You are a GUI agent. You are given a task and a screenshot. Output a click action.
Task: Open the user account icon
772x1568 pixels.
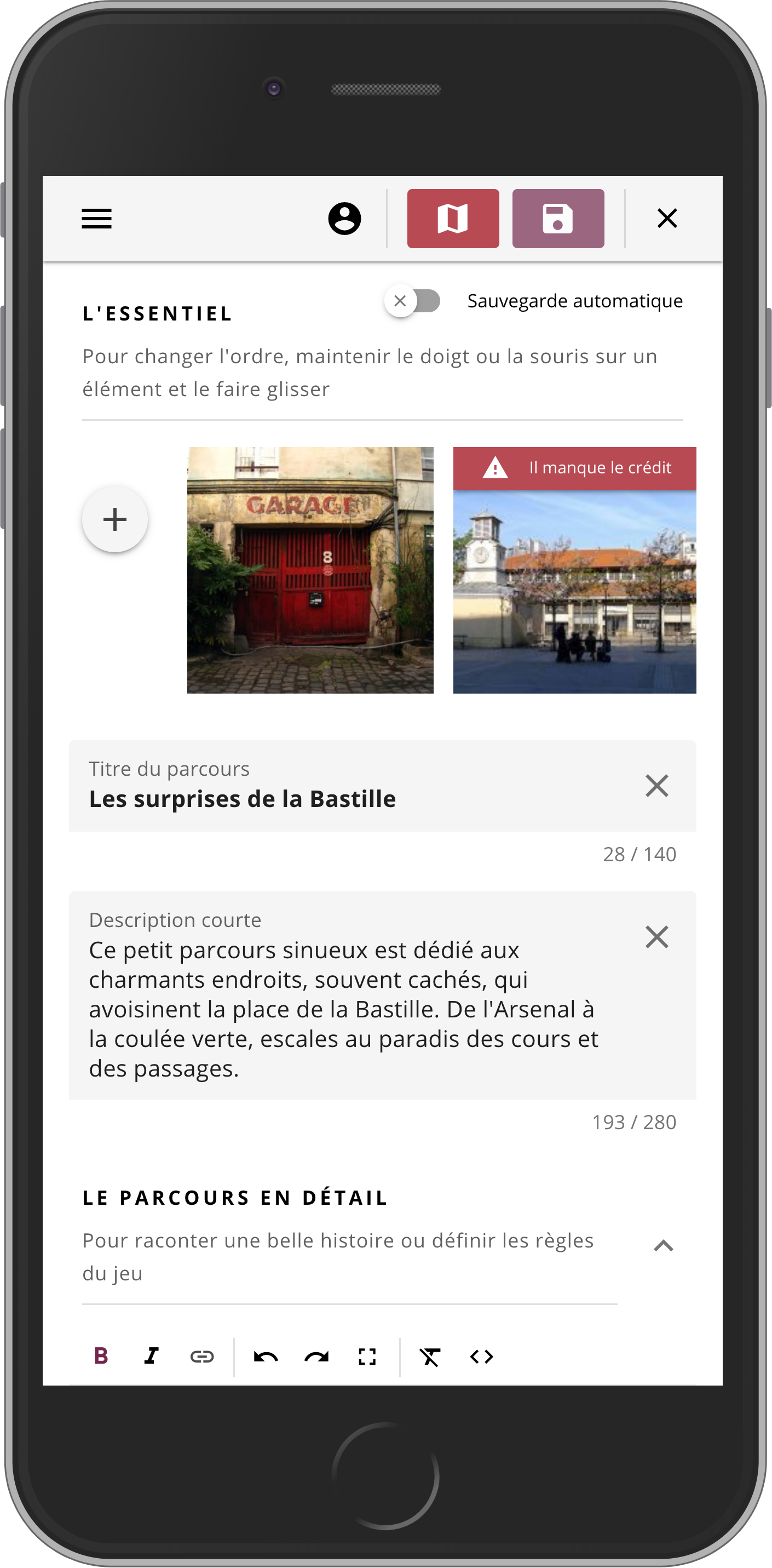click(344, 219)
